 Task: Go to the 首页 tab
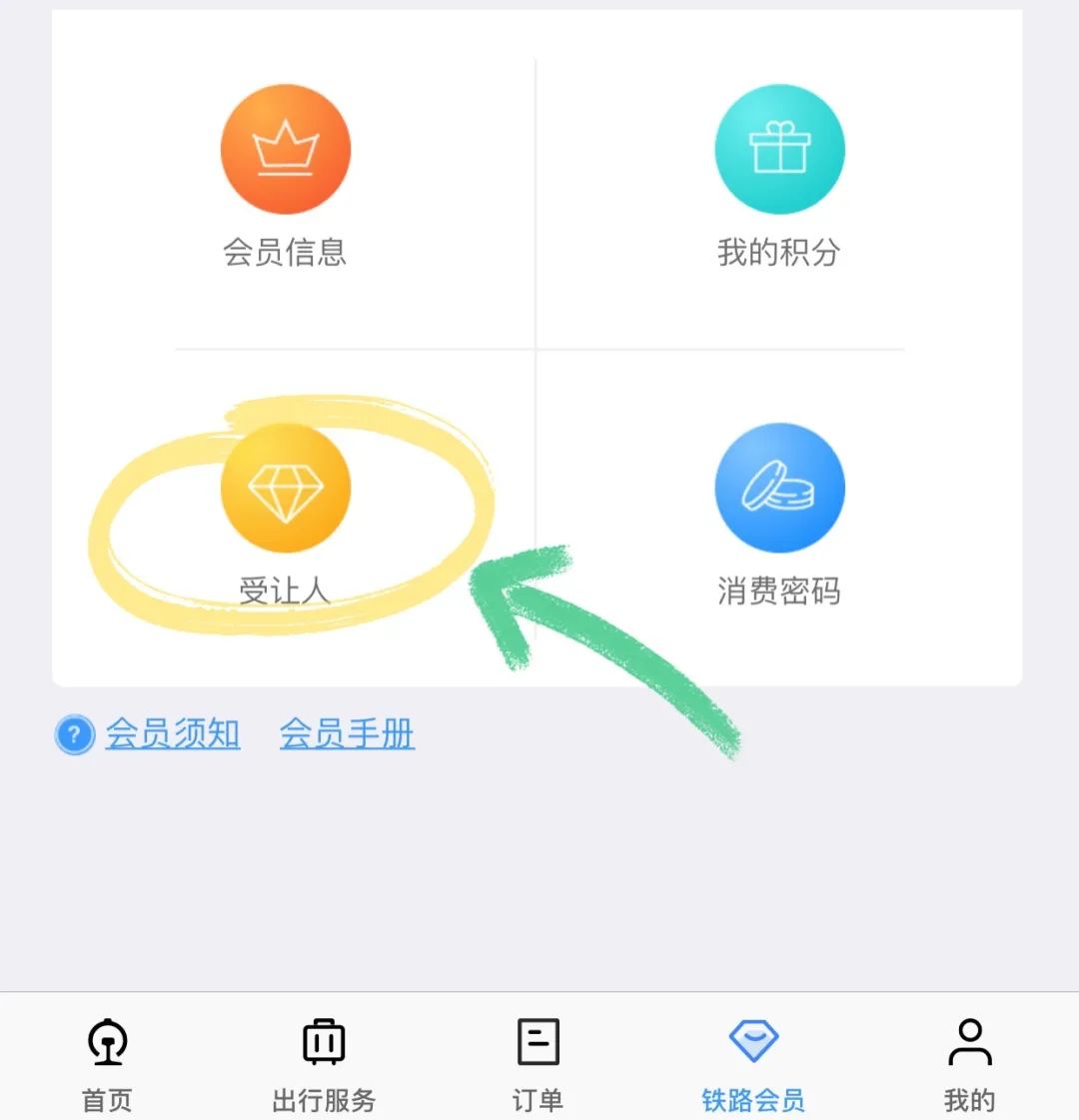[x=107, y=1064]
